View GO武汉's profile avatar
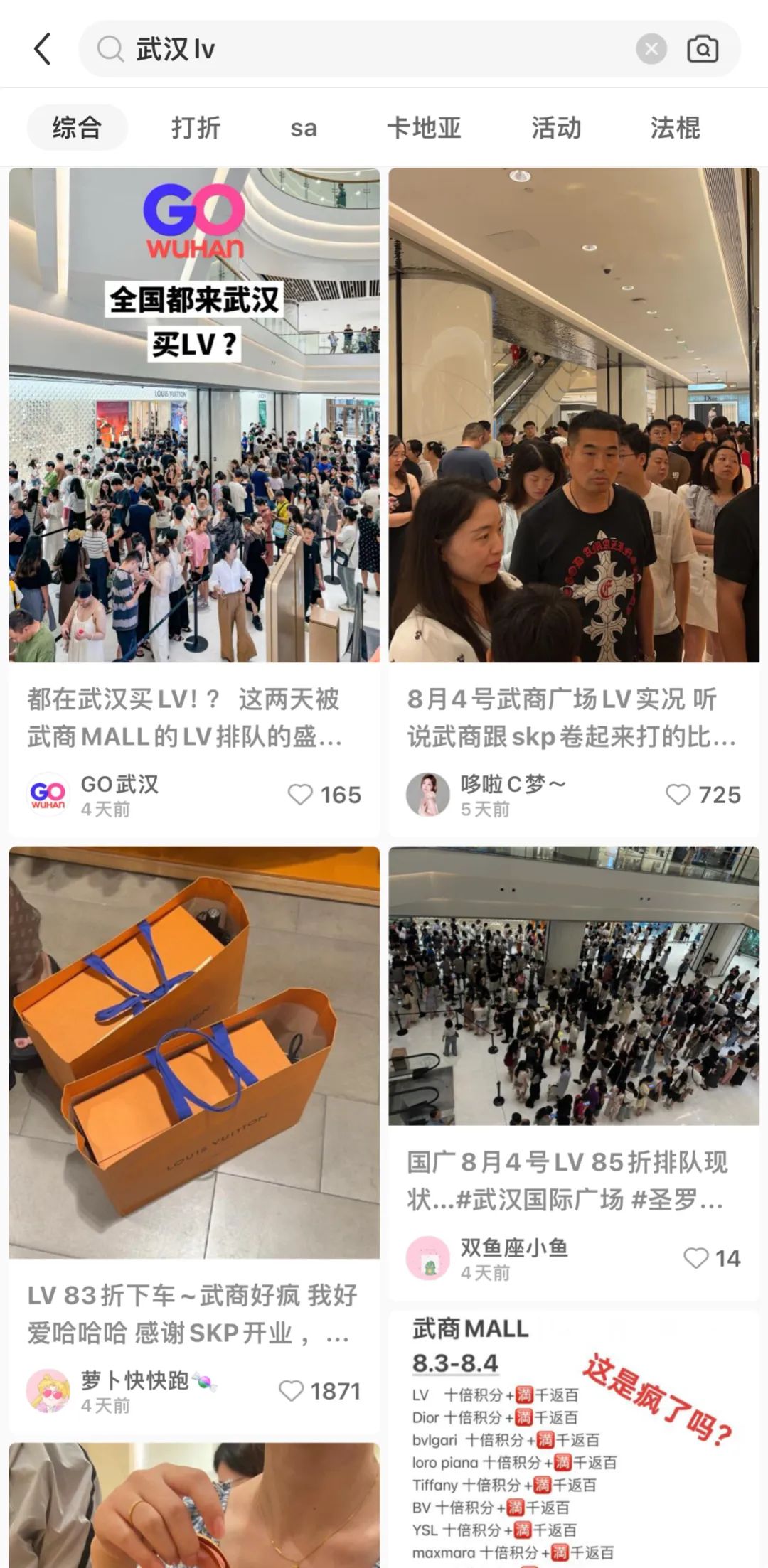The width and height of the screenshot is (768, 1568). pos(48,794)
